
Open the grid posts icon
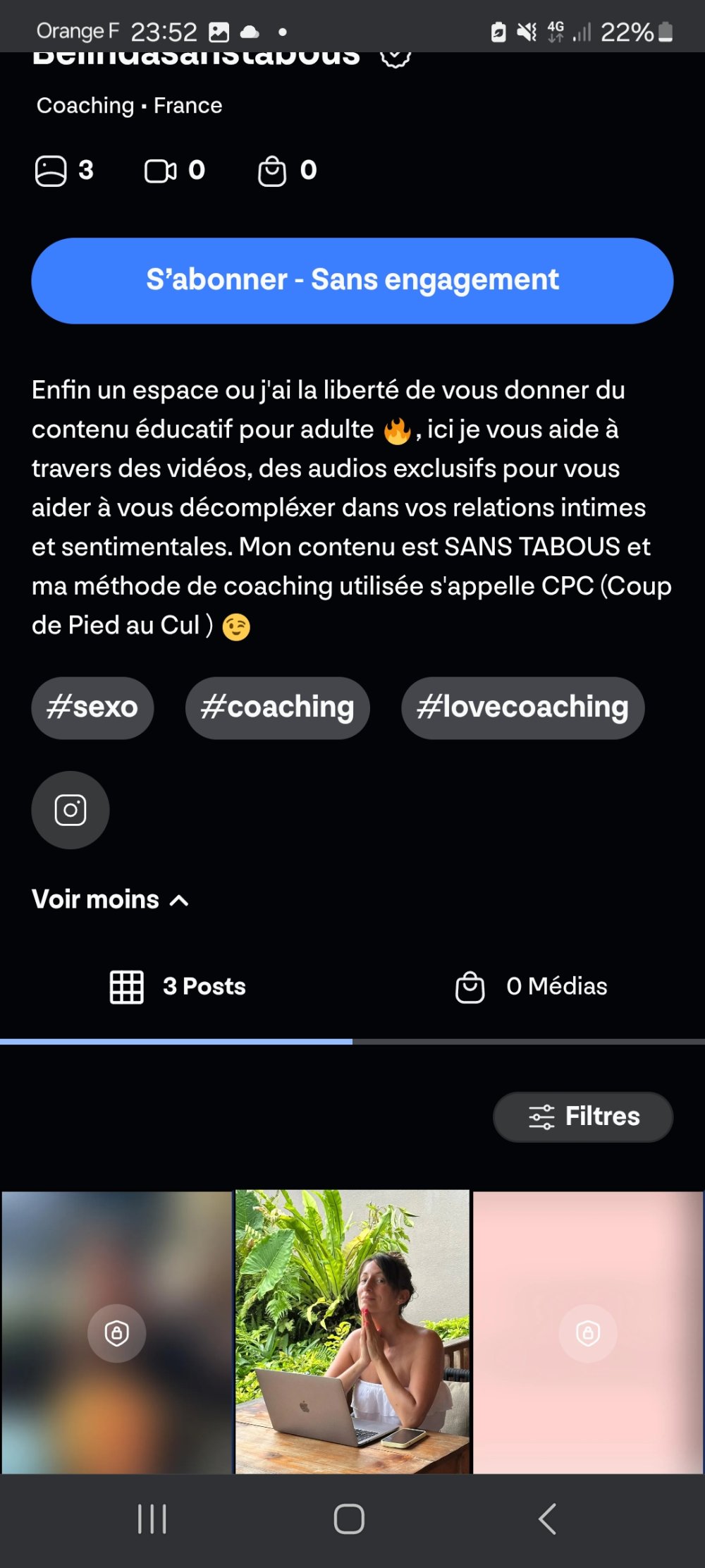click(125, 987)
